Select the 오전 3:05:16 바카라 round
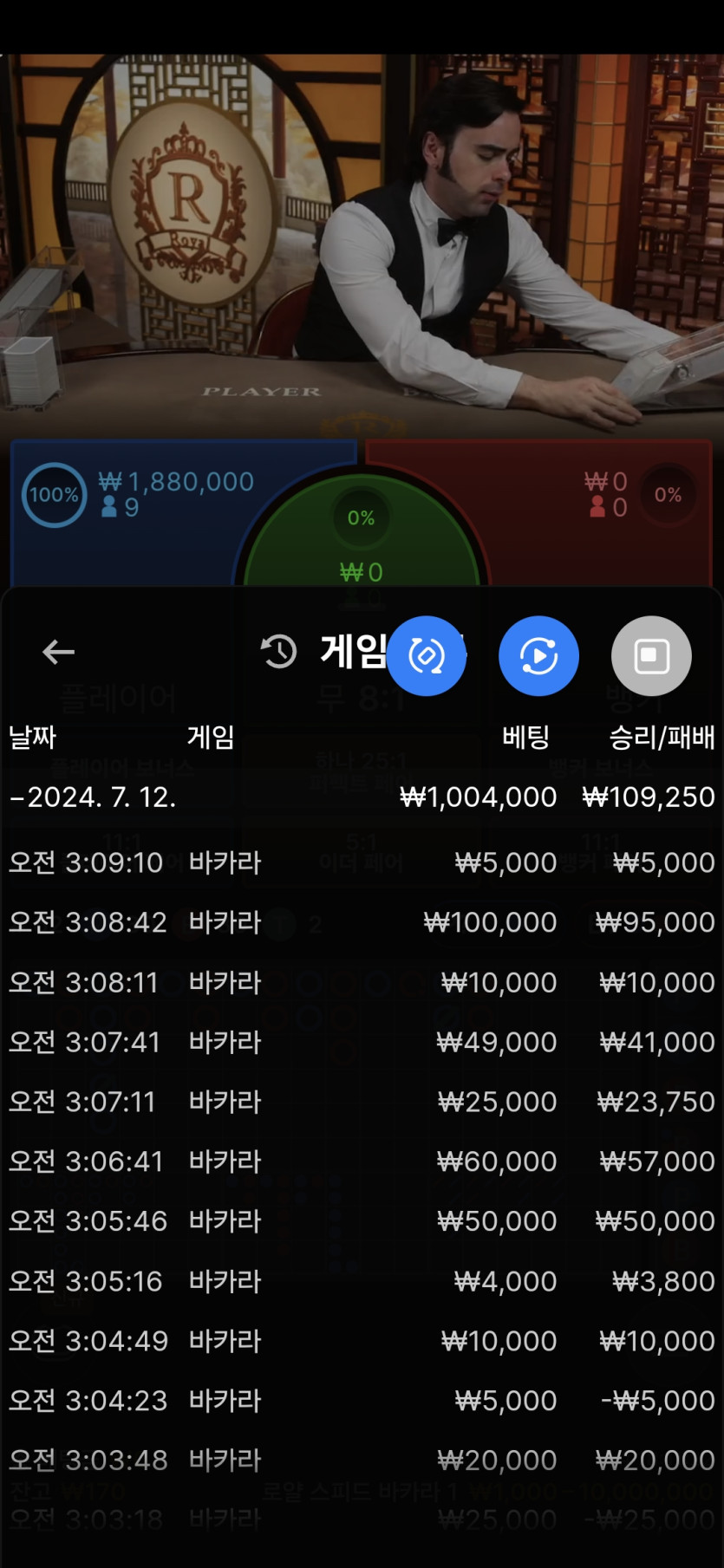This screenshot has height=1568, width=724. tap(361, 1281)
